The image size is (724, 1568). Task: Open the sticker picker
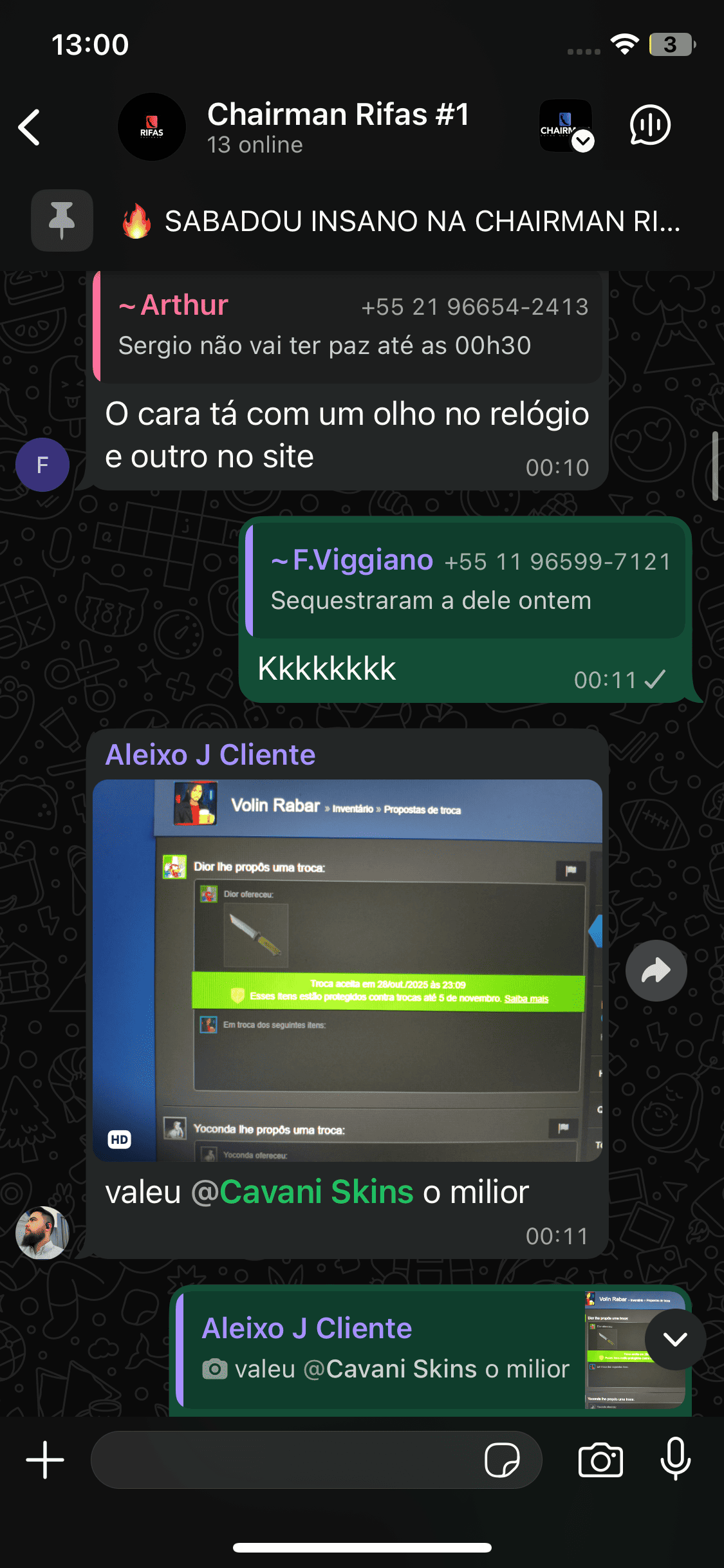pos(501,1460)
